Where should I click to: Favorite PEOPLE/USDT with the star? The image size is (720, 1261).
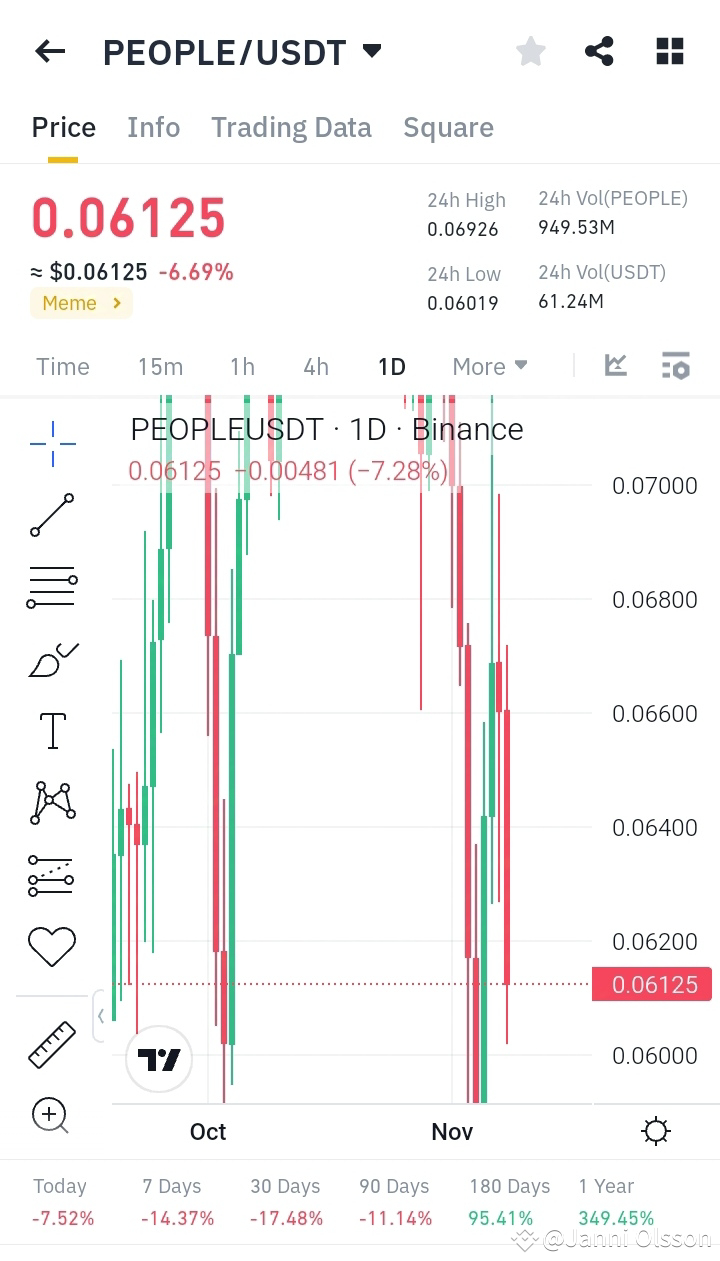[x=530, y=50]
